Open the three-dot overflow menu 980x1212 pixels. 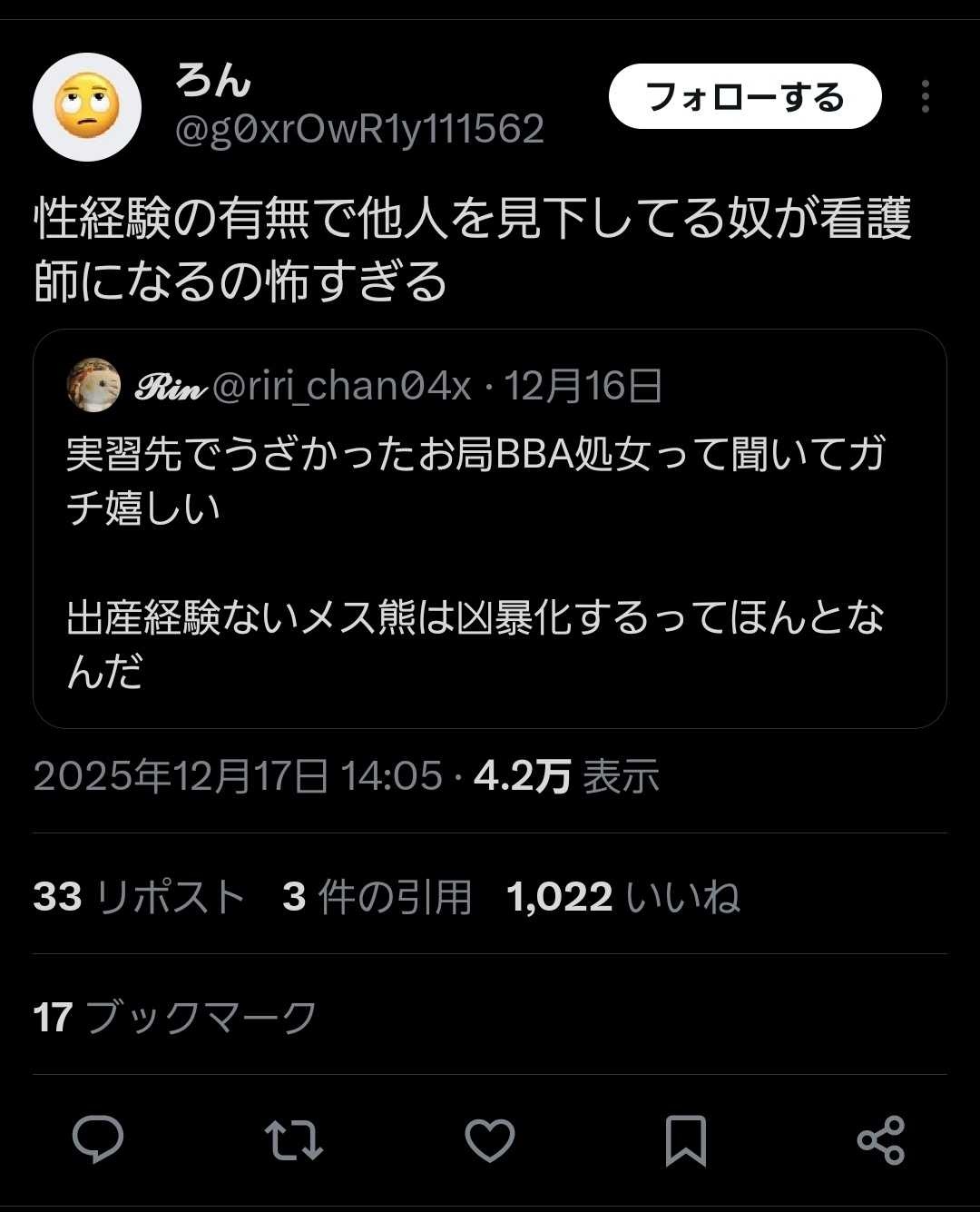[925, 96]
